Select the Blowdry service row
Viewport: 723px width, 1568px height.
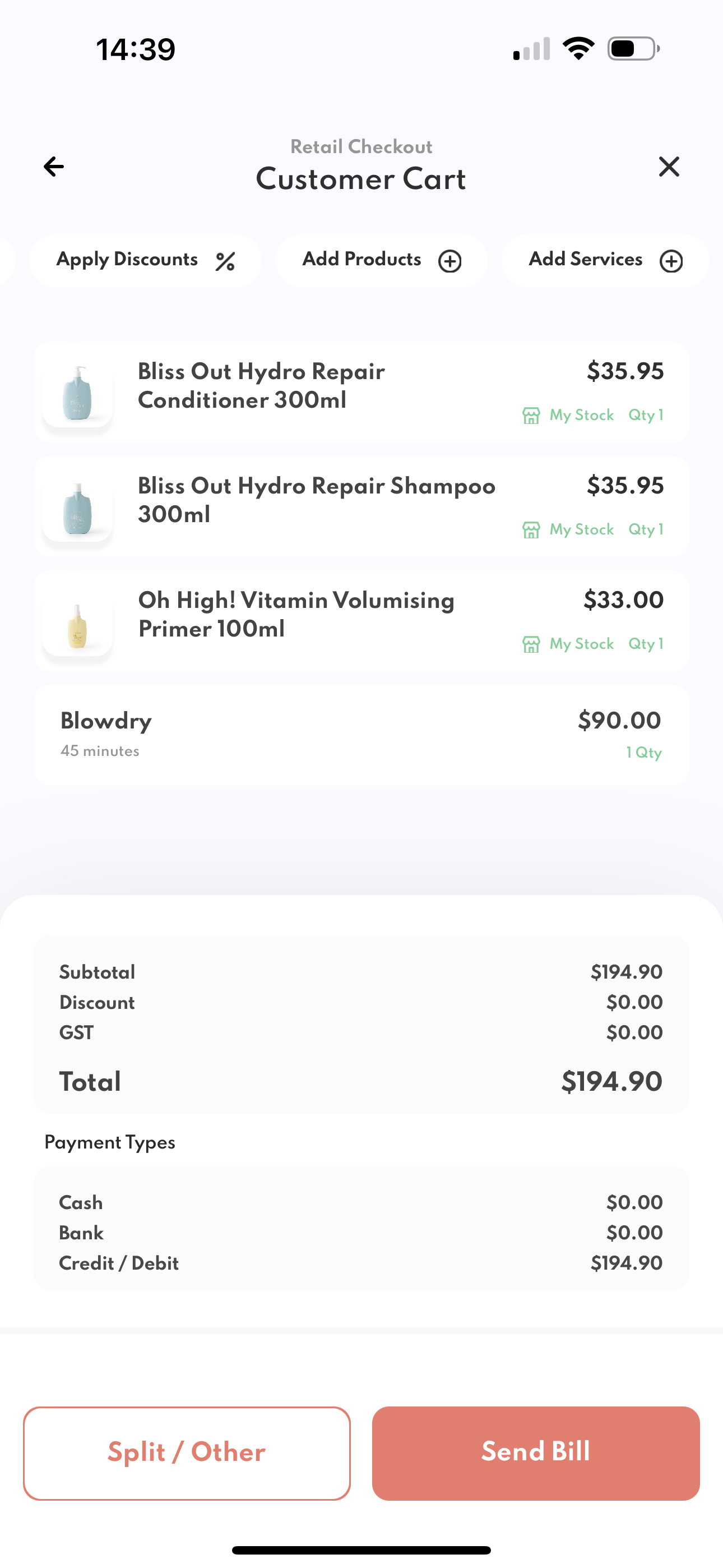pos(361,735)
